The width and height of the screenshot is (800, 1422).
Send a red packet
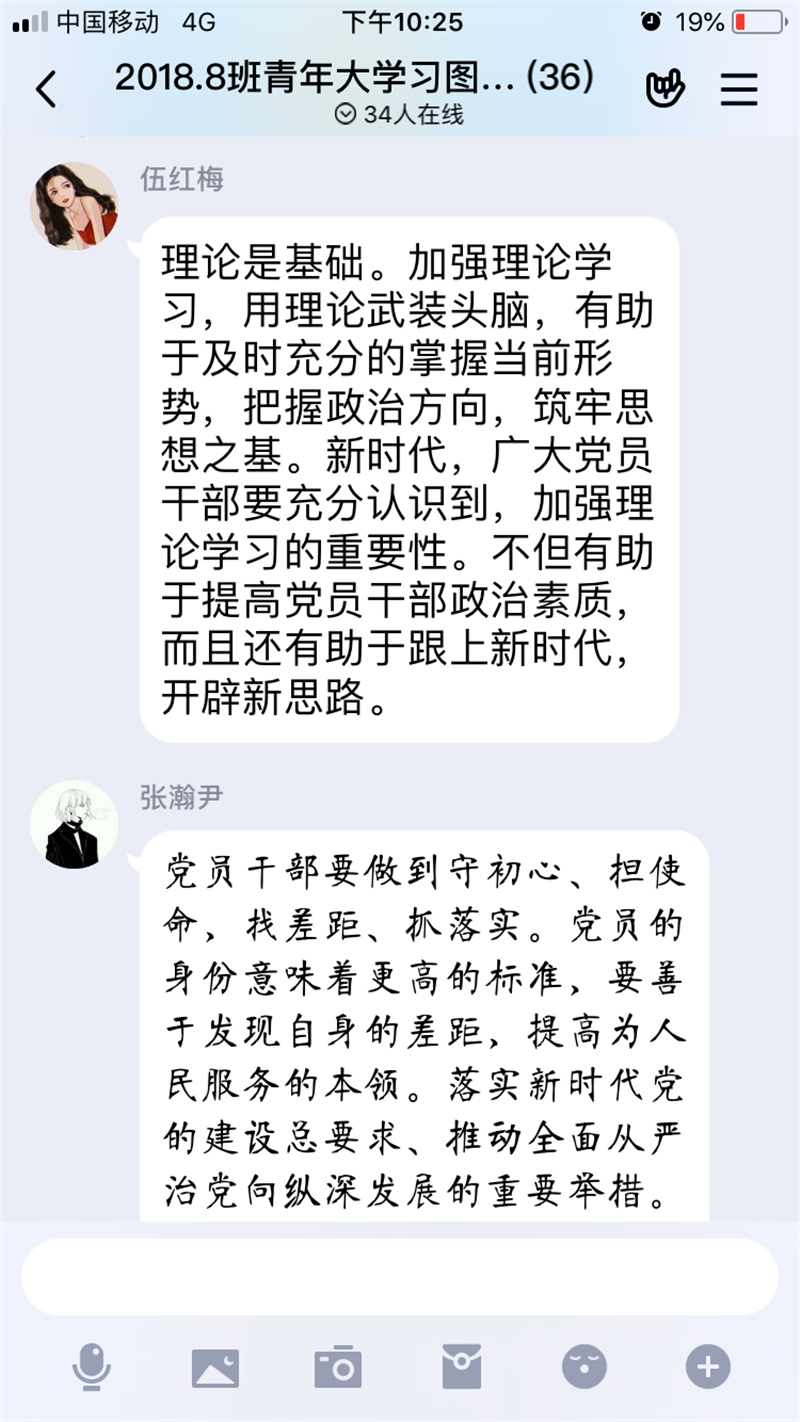pyautogui.click(x=461, y=1366)
